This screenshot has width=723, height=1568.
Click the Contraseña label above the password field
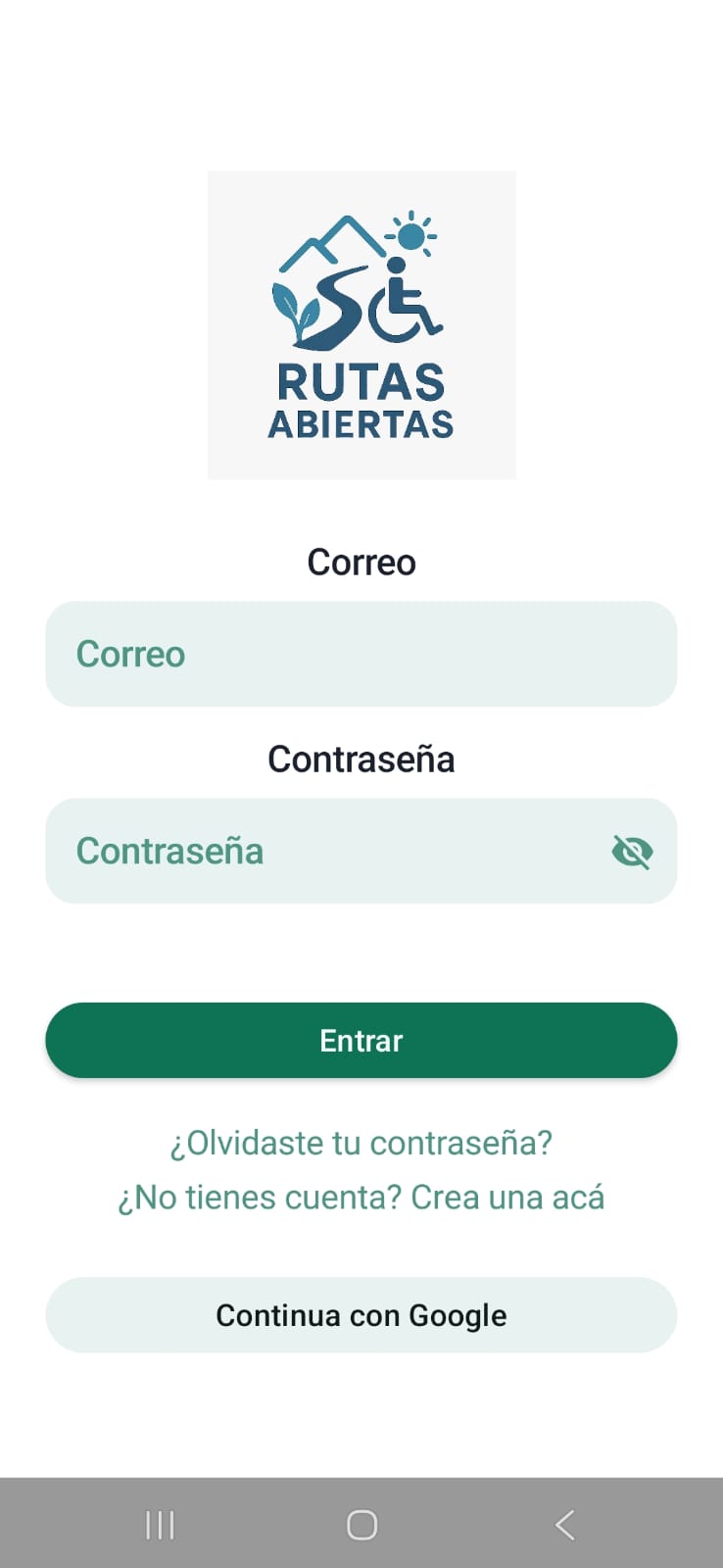click(361, 759)
